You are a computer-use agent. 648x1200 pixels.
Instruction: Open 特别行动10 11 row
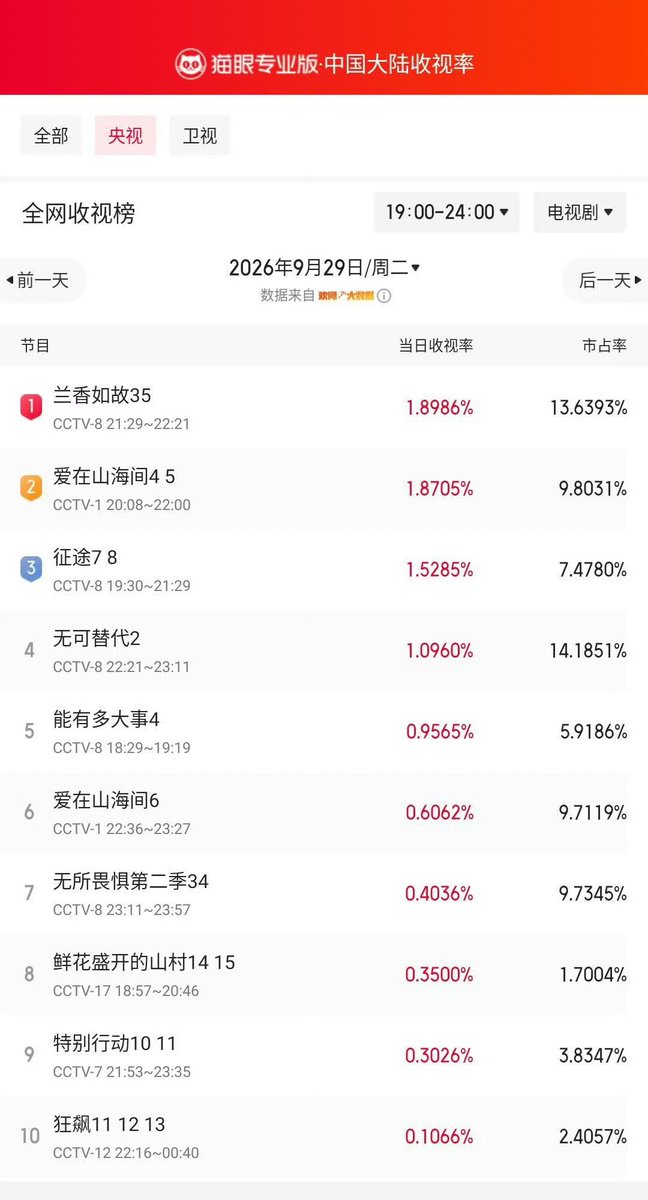click(x=324, y=1056)
